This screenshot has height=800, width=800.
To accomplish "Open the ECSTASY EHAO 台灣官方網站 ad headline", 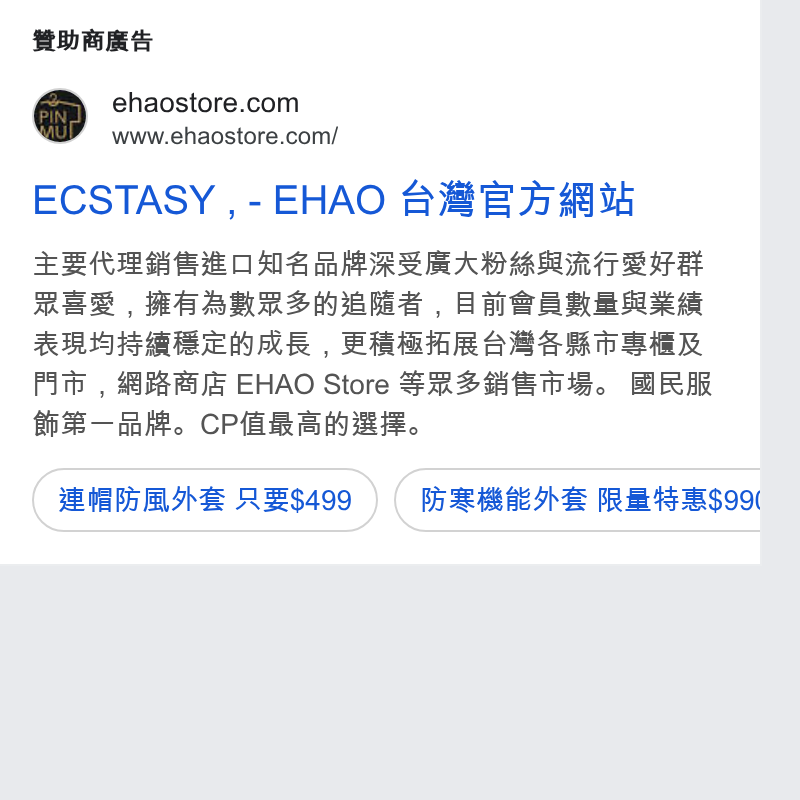I will pyautogui.click(x=334, y=199).
